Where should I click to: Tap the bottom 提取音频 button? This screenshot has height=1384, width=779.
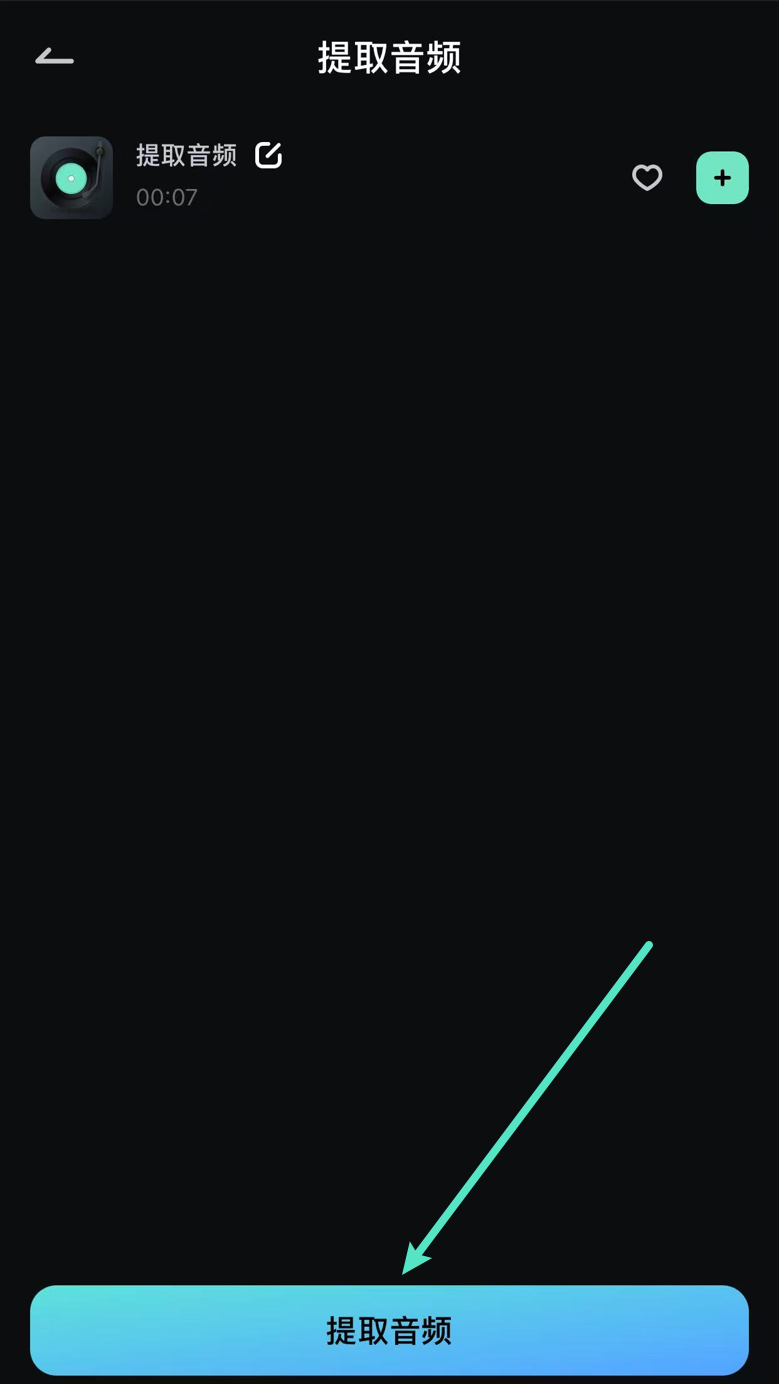pos(389,1330)
